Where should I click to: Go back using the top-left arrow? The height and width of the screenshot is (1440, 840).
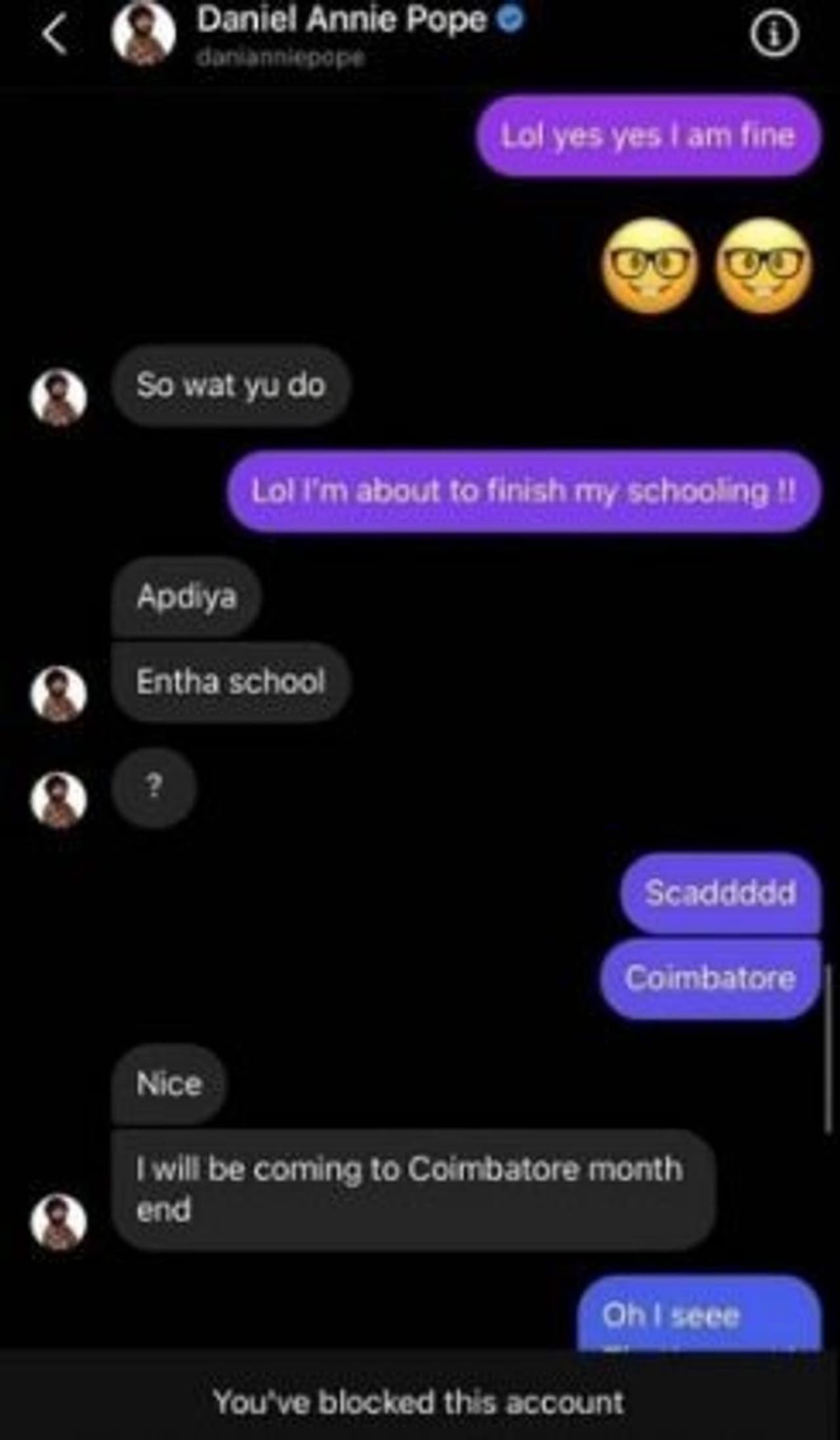click(55, 35)
